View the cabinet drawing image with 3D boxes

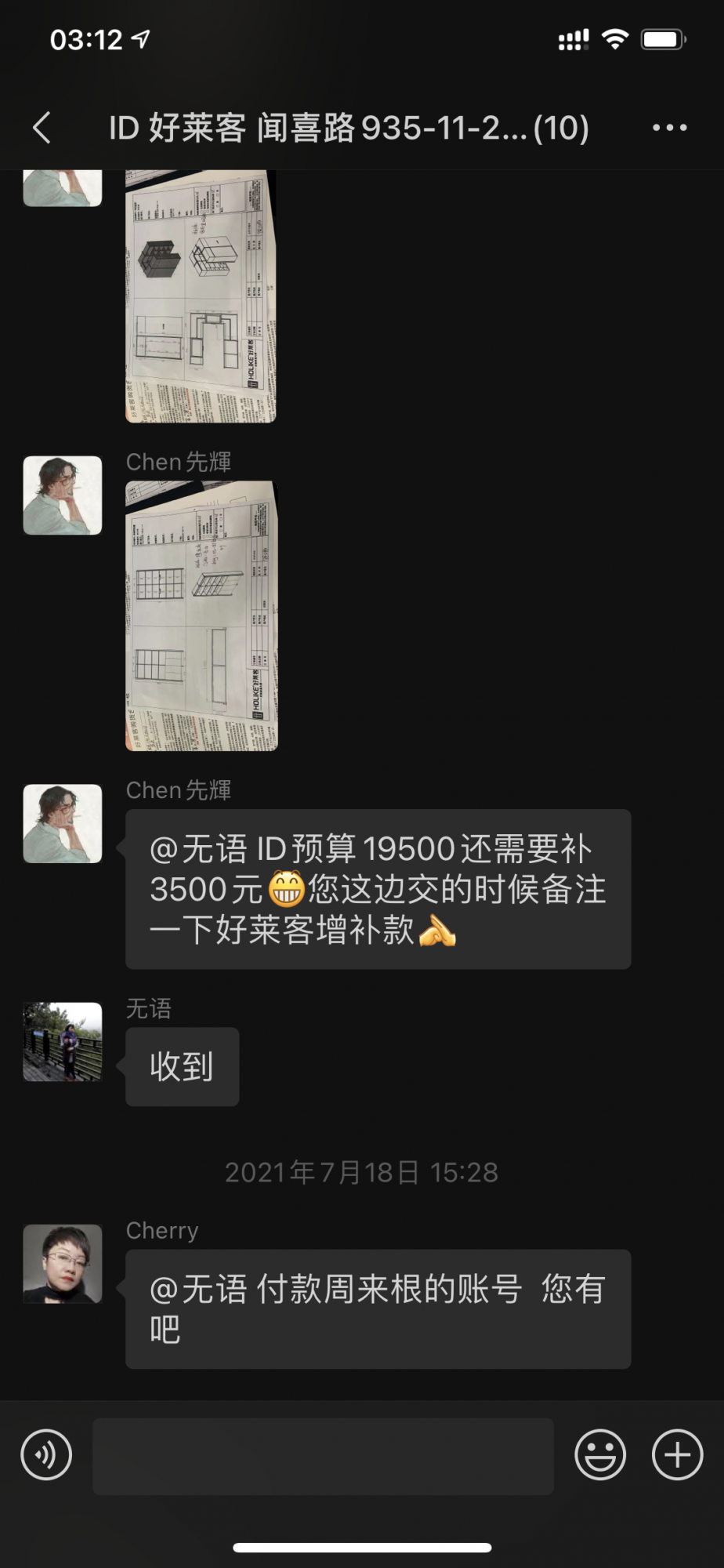pos(201,296)
